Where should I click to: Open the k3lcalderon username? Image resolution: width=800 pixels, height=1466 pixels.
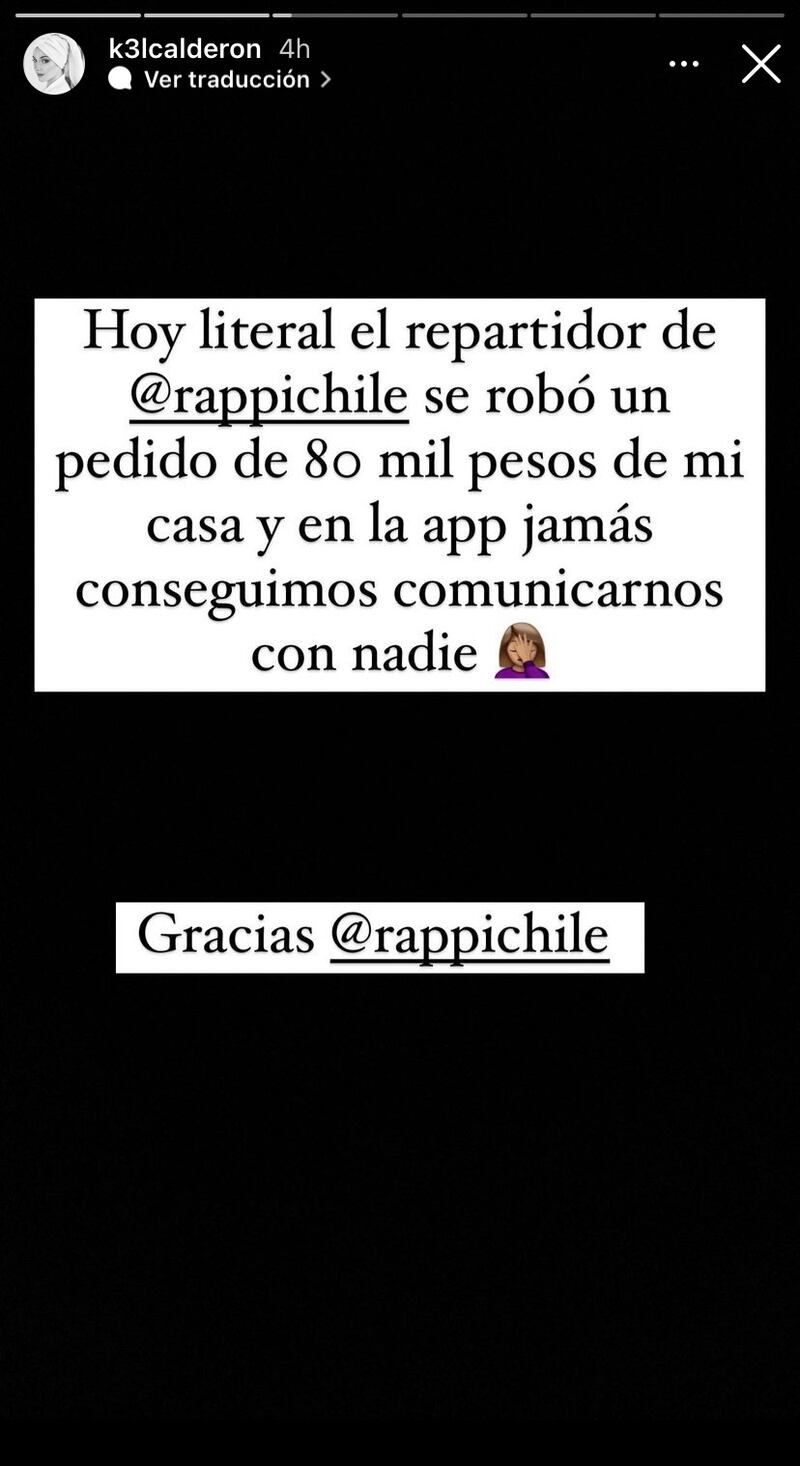tap(185, 48)
